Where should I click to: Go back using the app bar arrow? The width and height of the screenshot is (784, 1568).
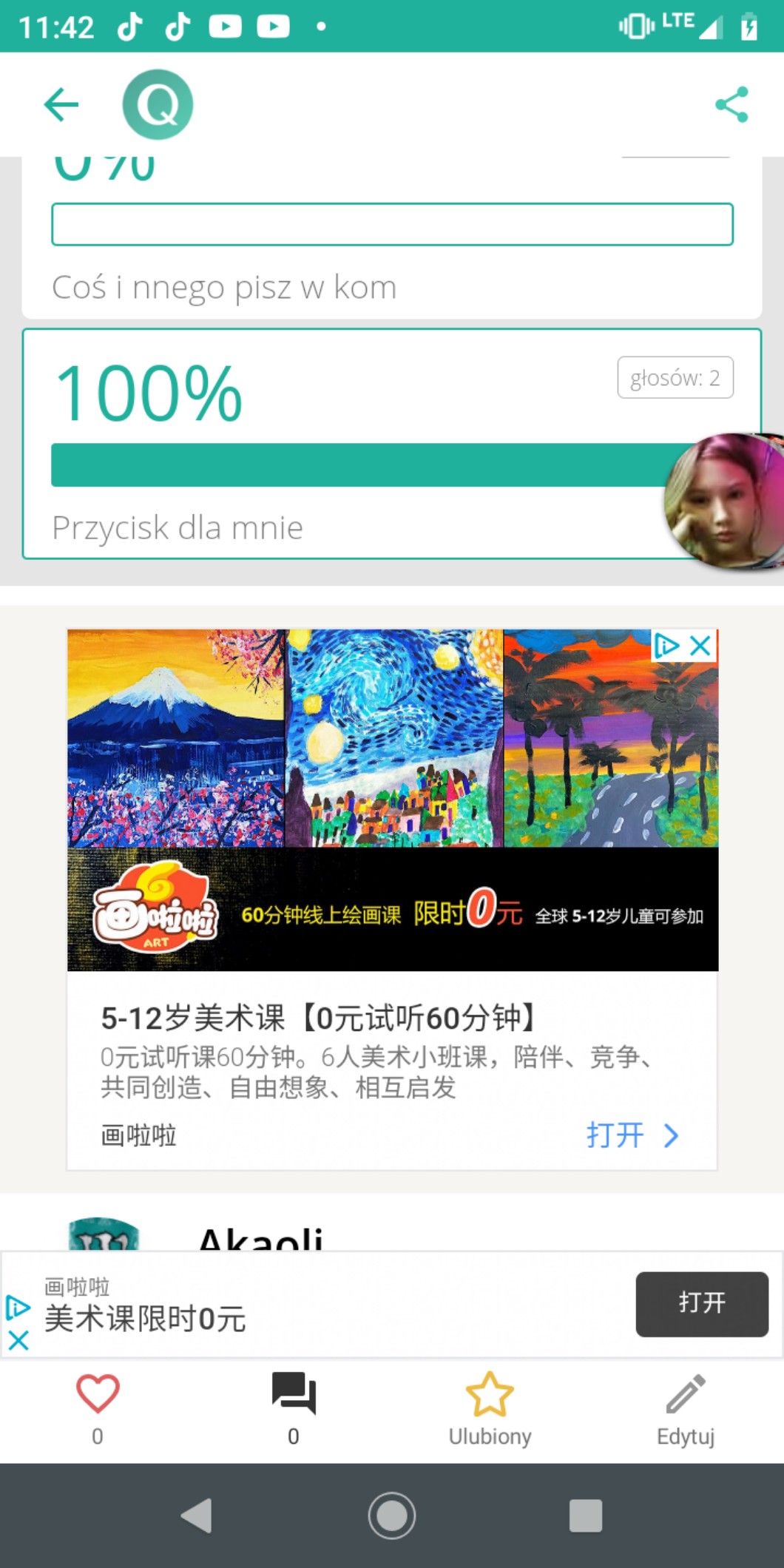(x=61, y=104)
